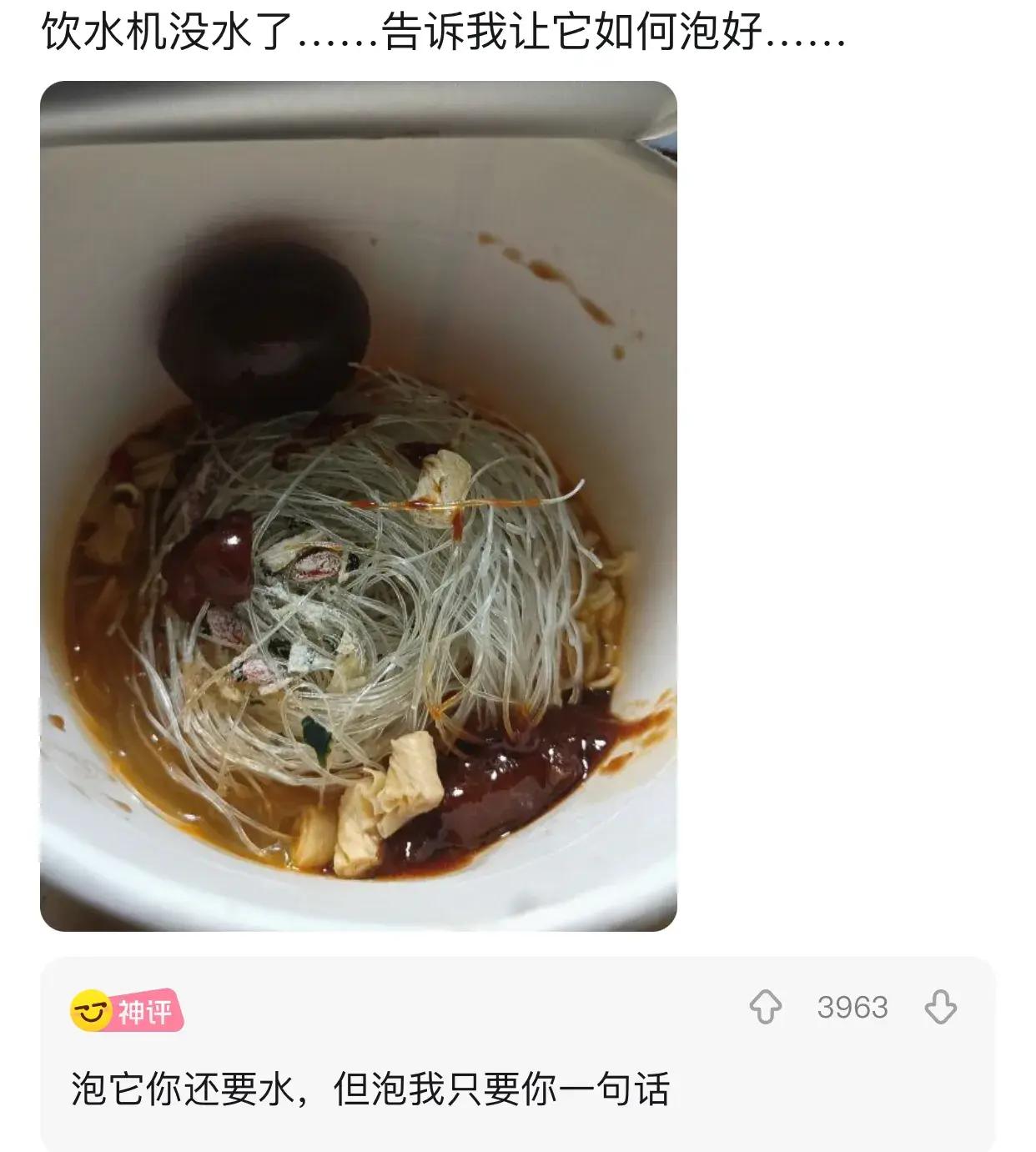Open the 神评 comment about 泡我只要你一句话

tap(371, 1089)
